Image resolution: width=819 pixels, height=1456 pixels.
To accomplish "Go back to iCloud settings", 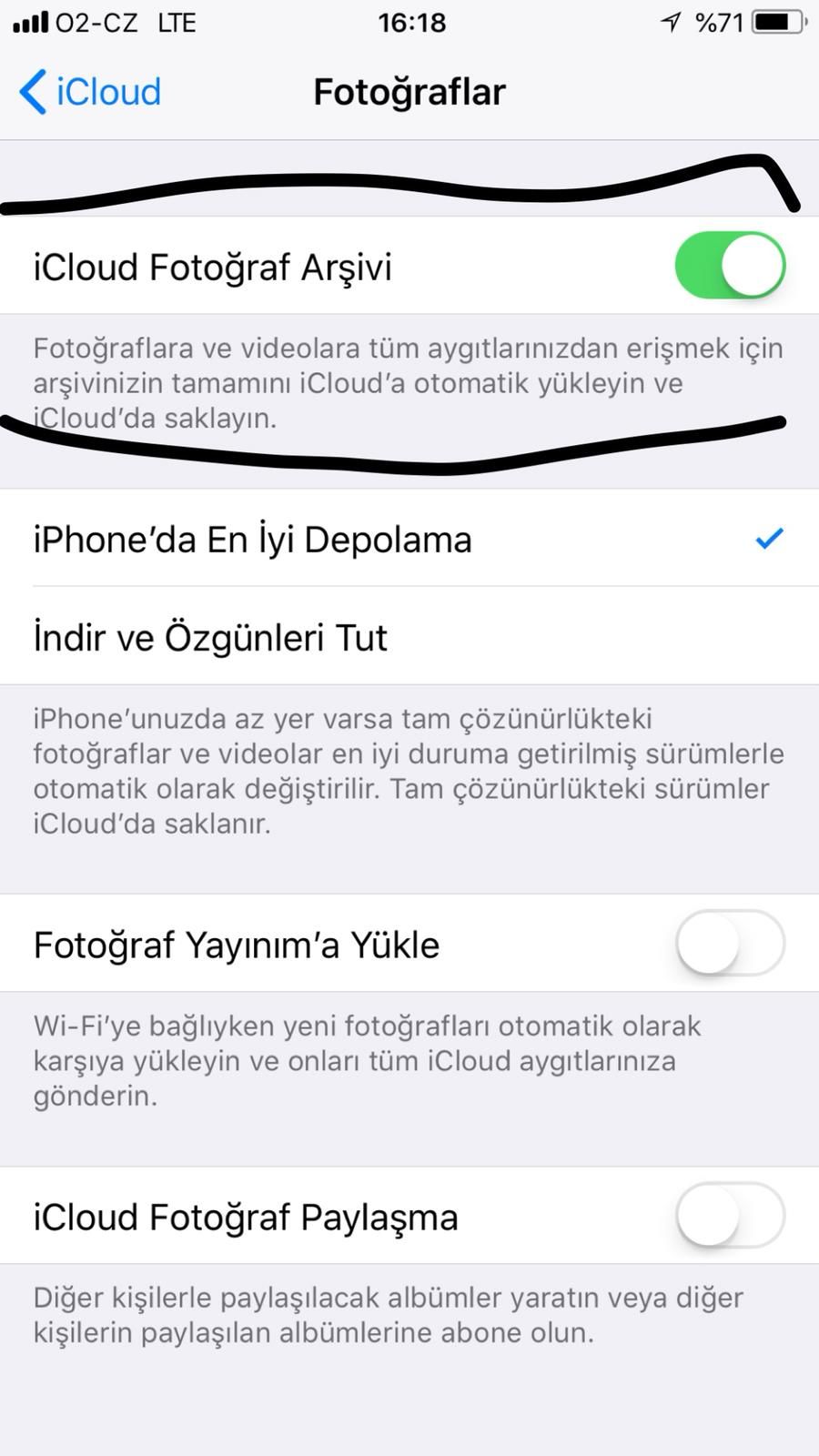I will click(90, 92).
